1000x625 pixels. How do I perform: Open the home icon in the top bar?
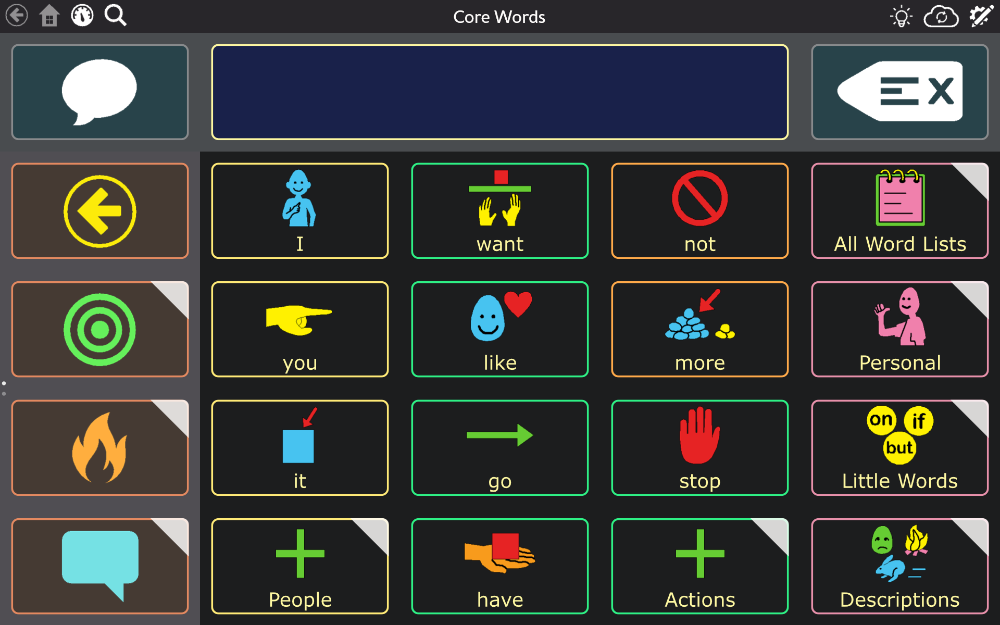coord(49,16)
